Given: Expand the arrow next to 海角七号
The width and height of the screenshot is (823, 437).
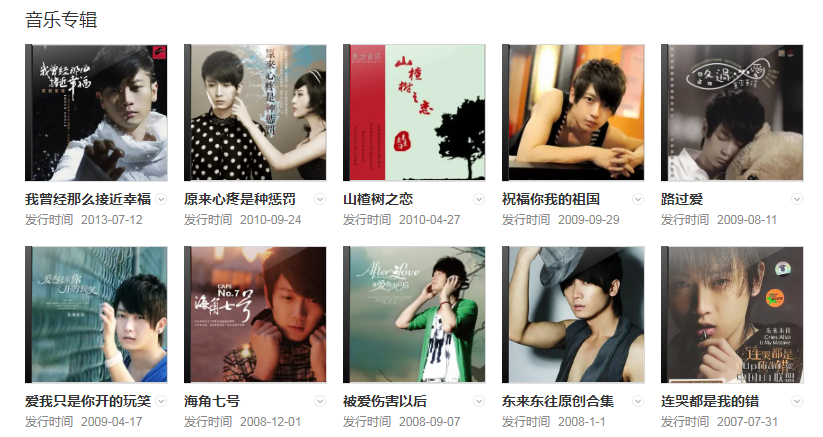Looking at the screenshot, I should (x=320, y=401).
